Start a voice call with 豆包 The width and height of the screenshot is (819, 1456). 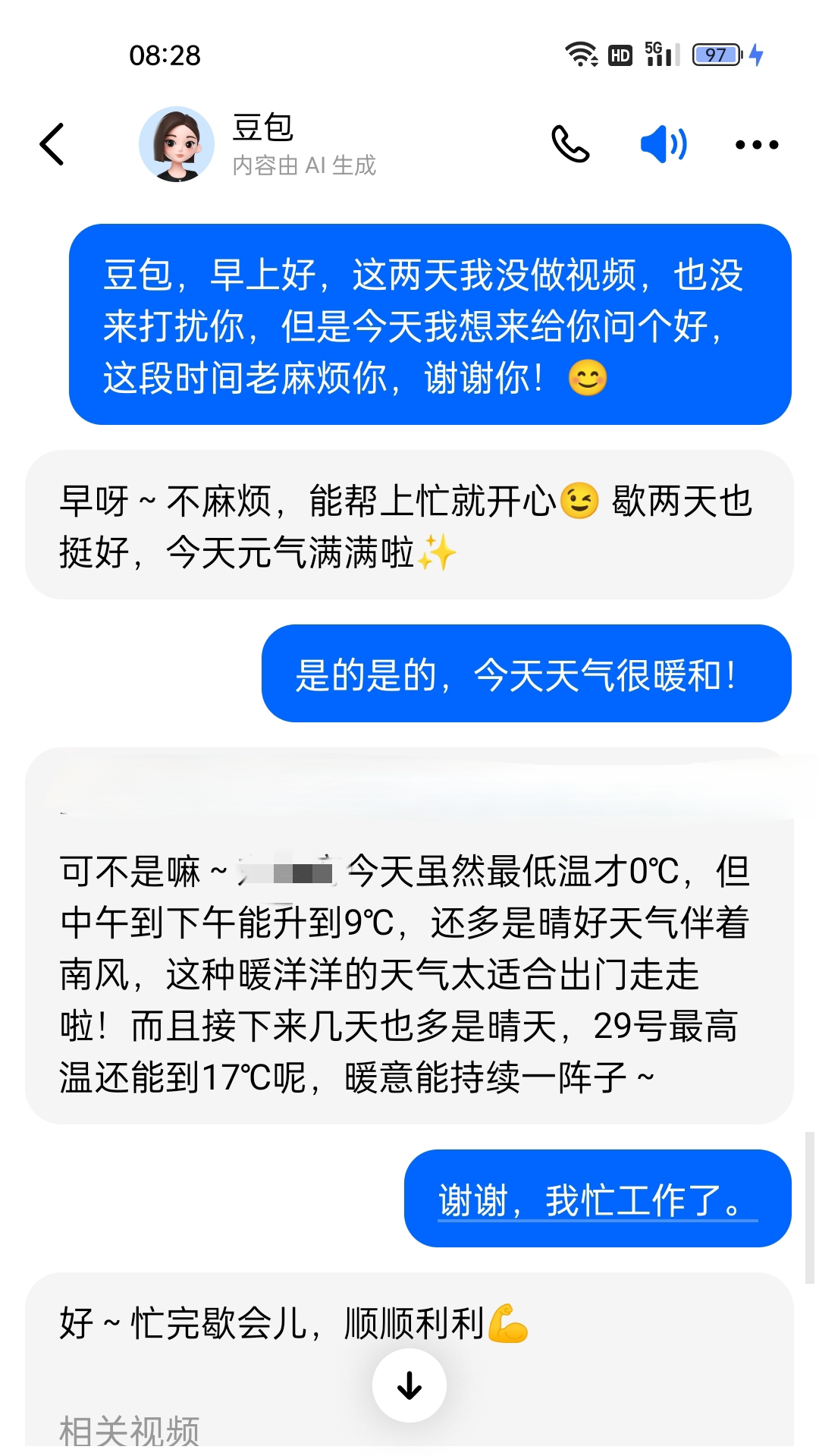click(x=570, y=144)
